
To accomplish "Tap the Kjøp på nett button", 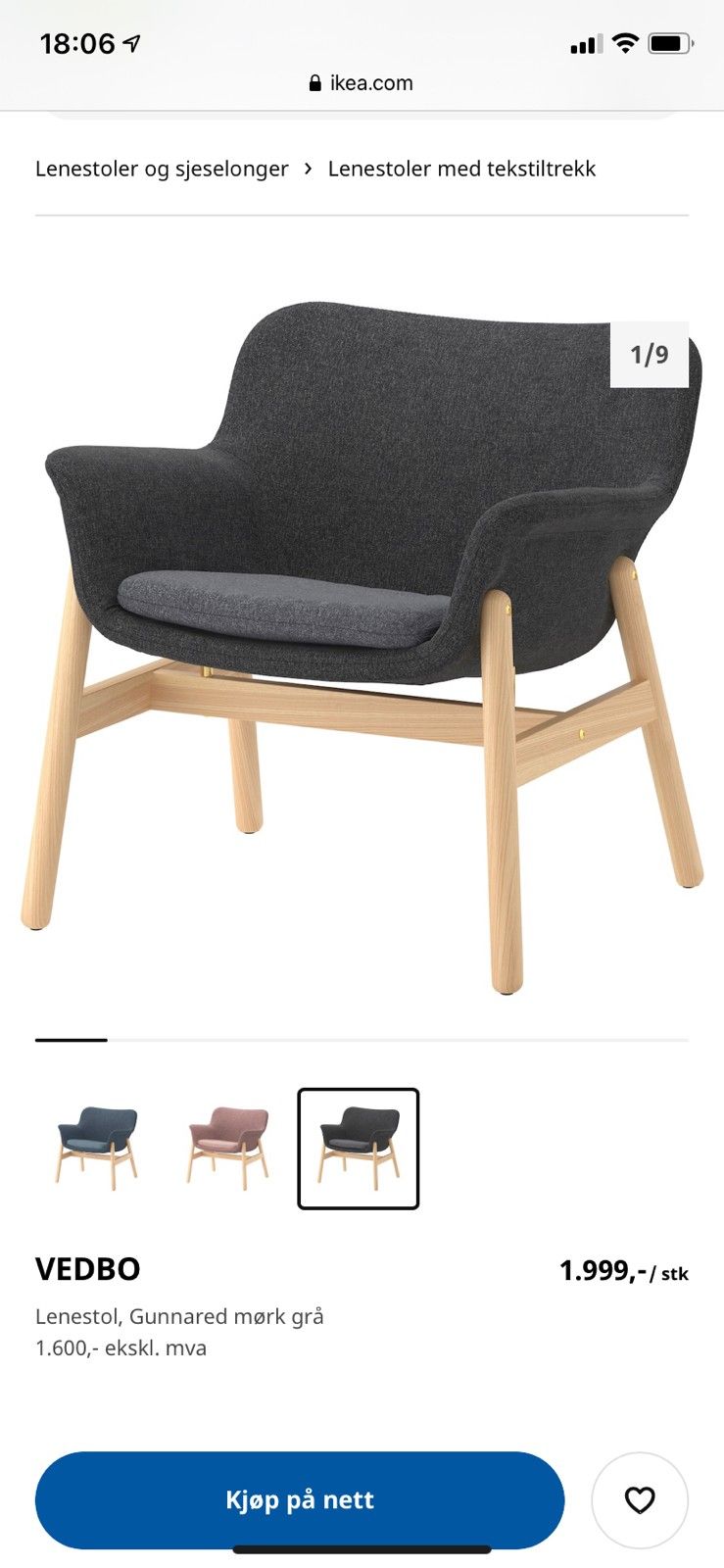I will pyautogui.click(x=300, y=1499).
